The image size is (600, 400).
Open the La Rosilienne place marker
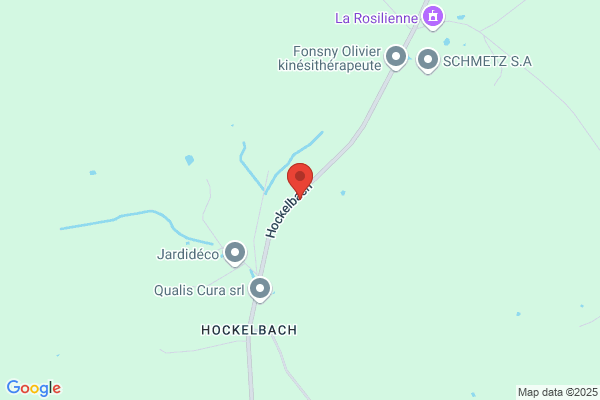click(433, 18)
